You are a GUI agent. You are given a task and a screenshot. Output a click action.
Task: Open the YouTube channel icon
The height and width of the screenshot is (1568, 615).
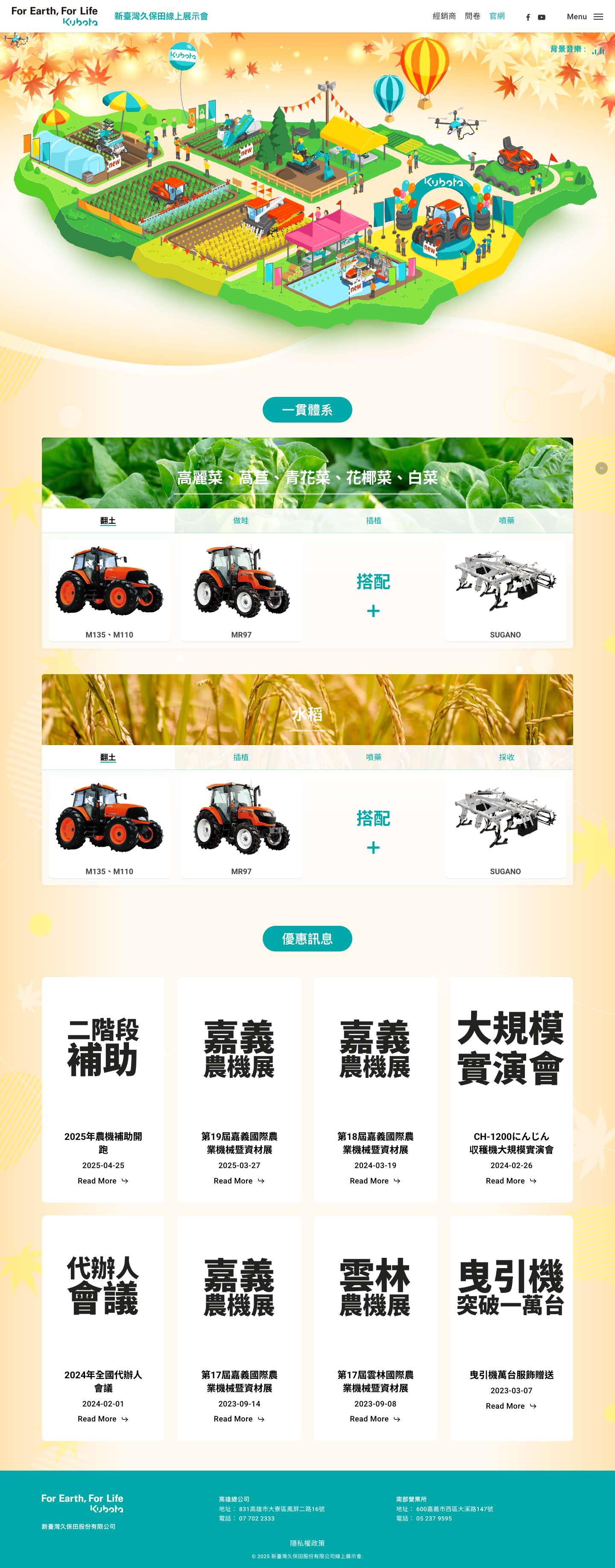point(542,17)
